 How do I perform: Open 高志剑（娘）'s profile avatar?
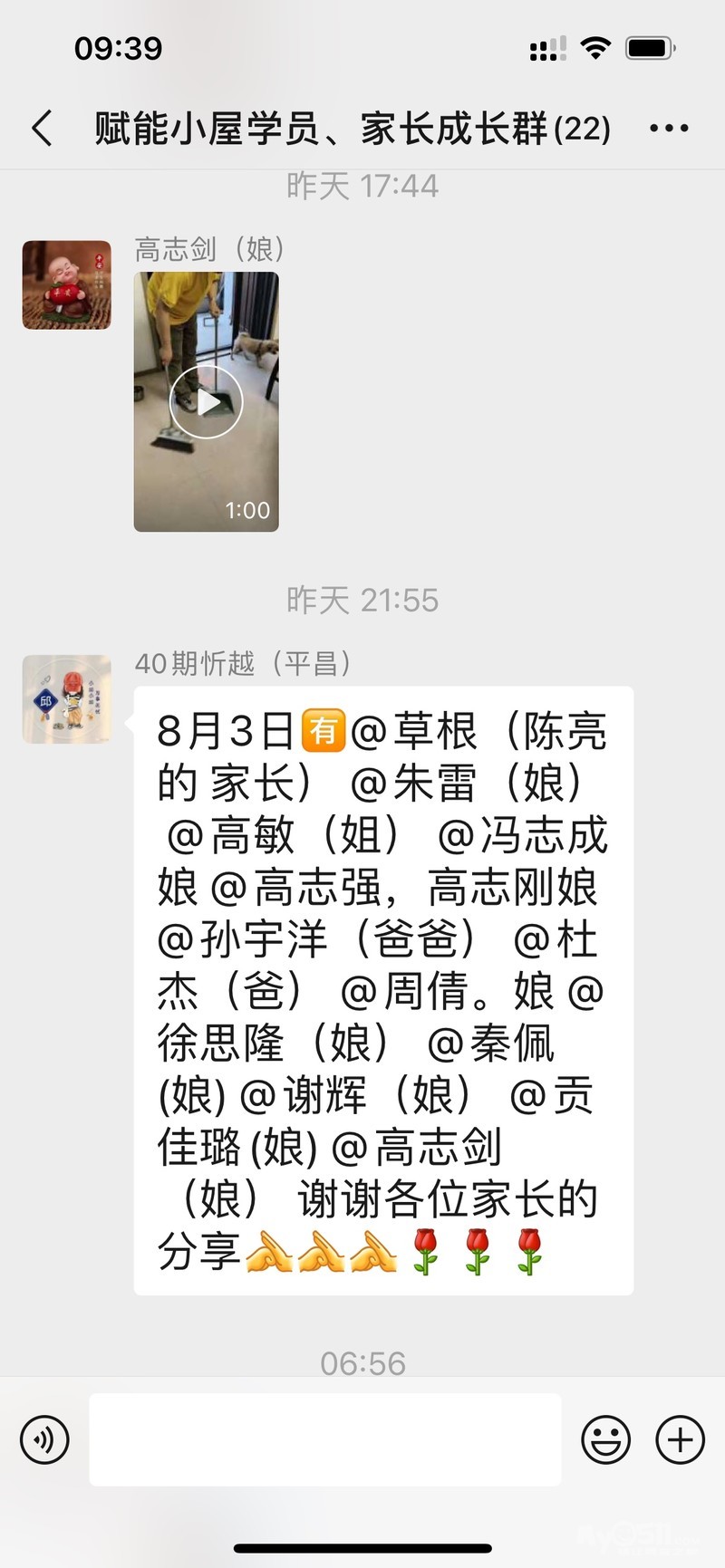pos(67,285)
